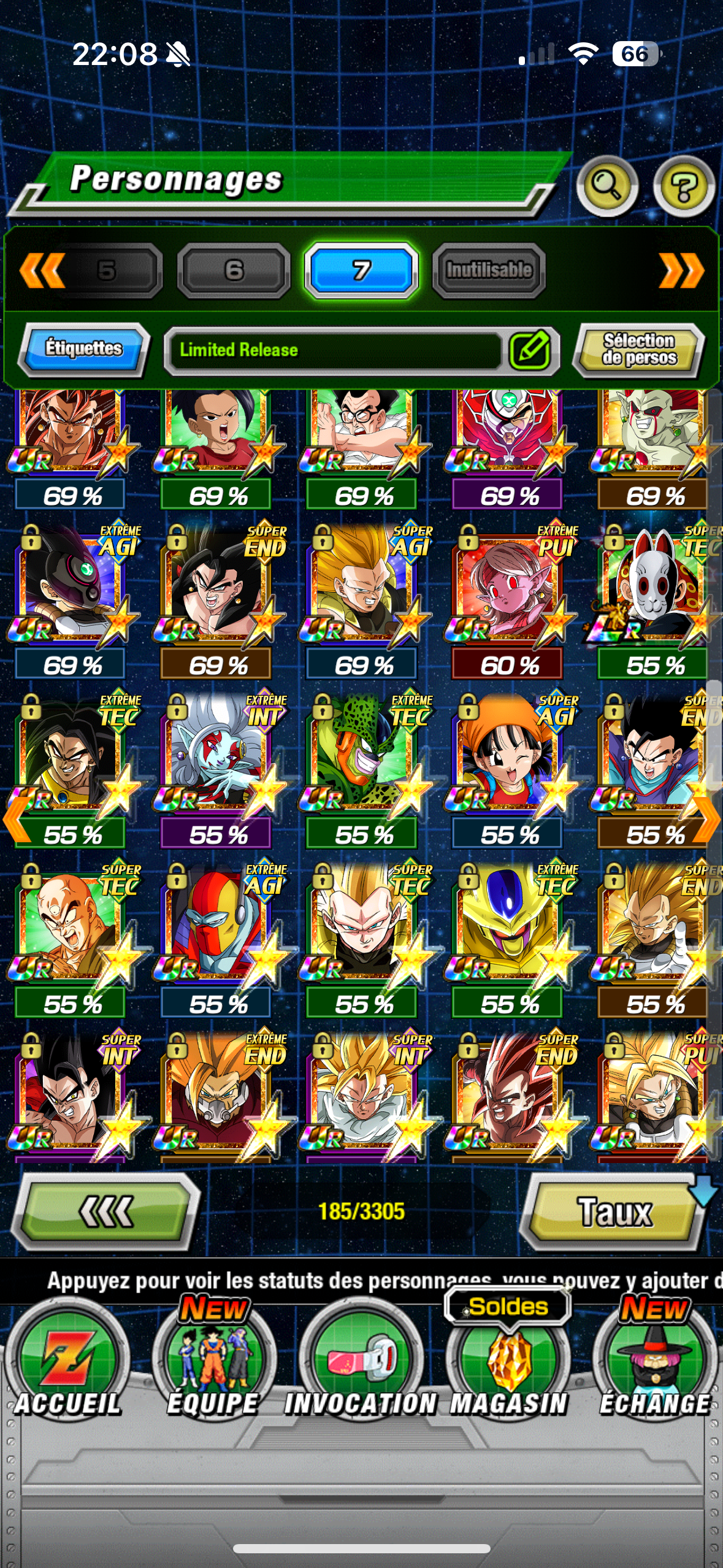Open the help question mark
This screenshot has width=723, height=1568.
684,186
